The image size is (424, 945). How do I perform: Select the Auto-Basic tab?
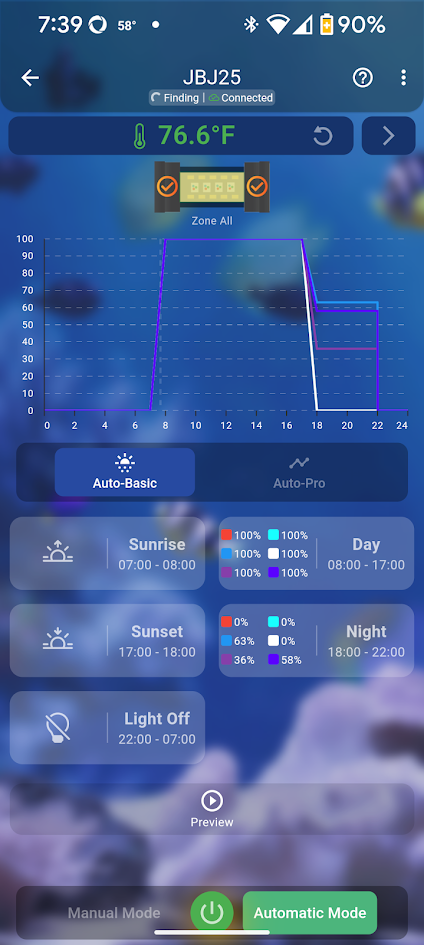[x=125, y=472]
